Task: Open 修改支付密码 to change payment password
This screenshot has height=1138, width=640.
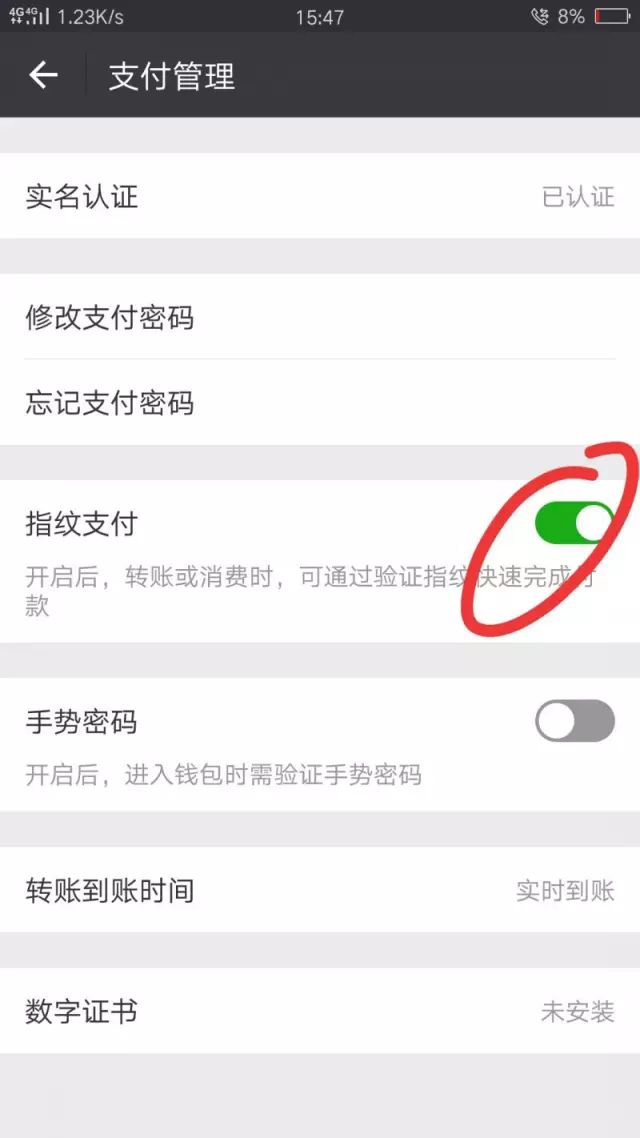Action: point(320,318)
